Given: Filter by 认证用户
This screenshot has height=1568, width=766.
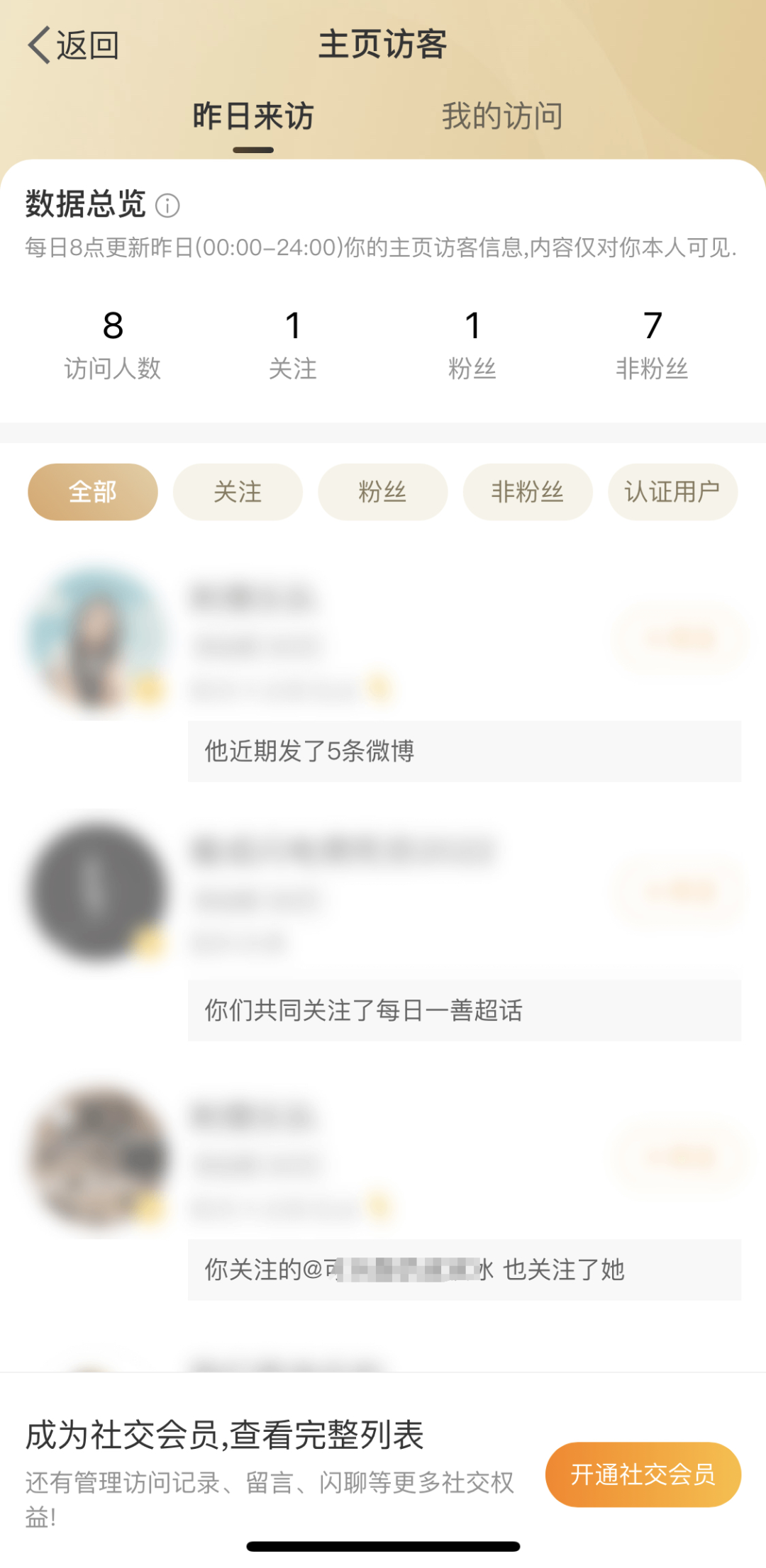Looking at the screenshot, I should (672, 492).
